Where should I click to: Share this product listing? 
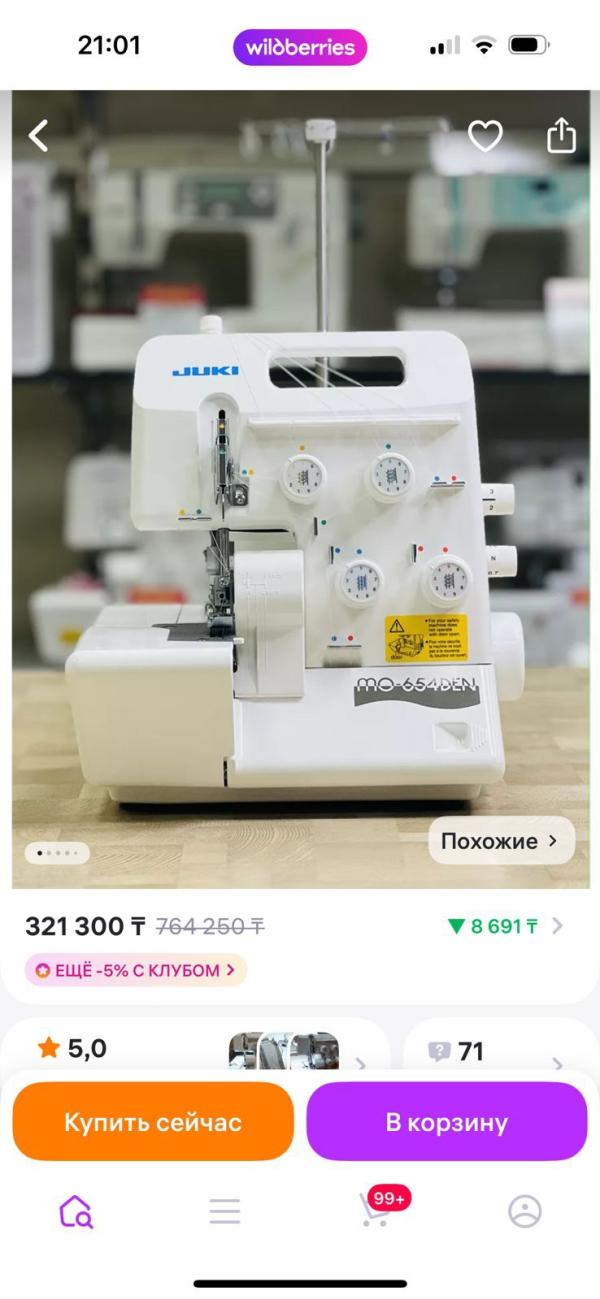pos(561,136)
